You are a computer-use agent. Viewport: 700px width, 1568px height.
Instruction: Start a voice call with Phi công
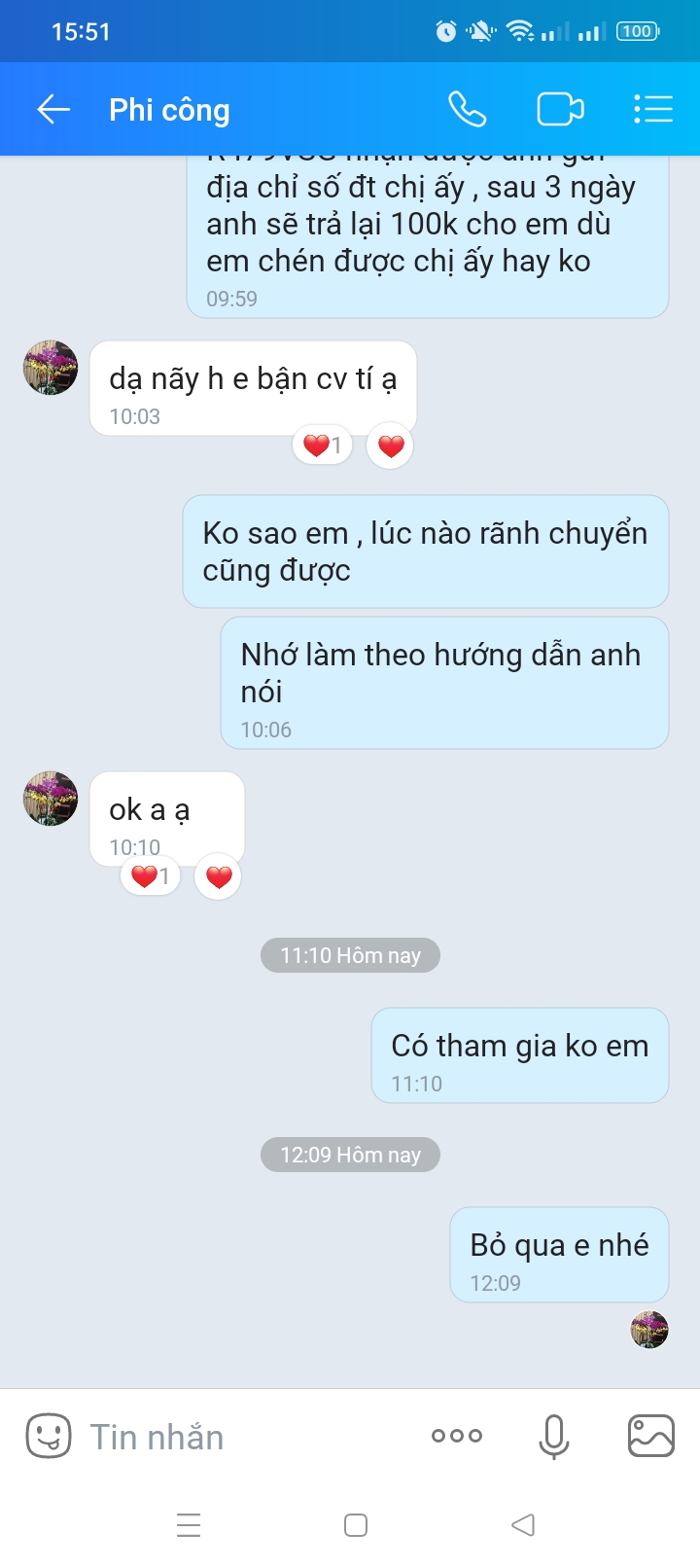(x=467, y=109)
